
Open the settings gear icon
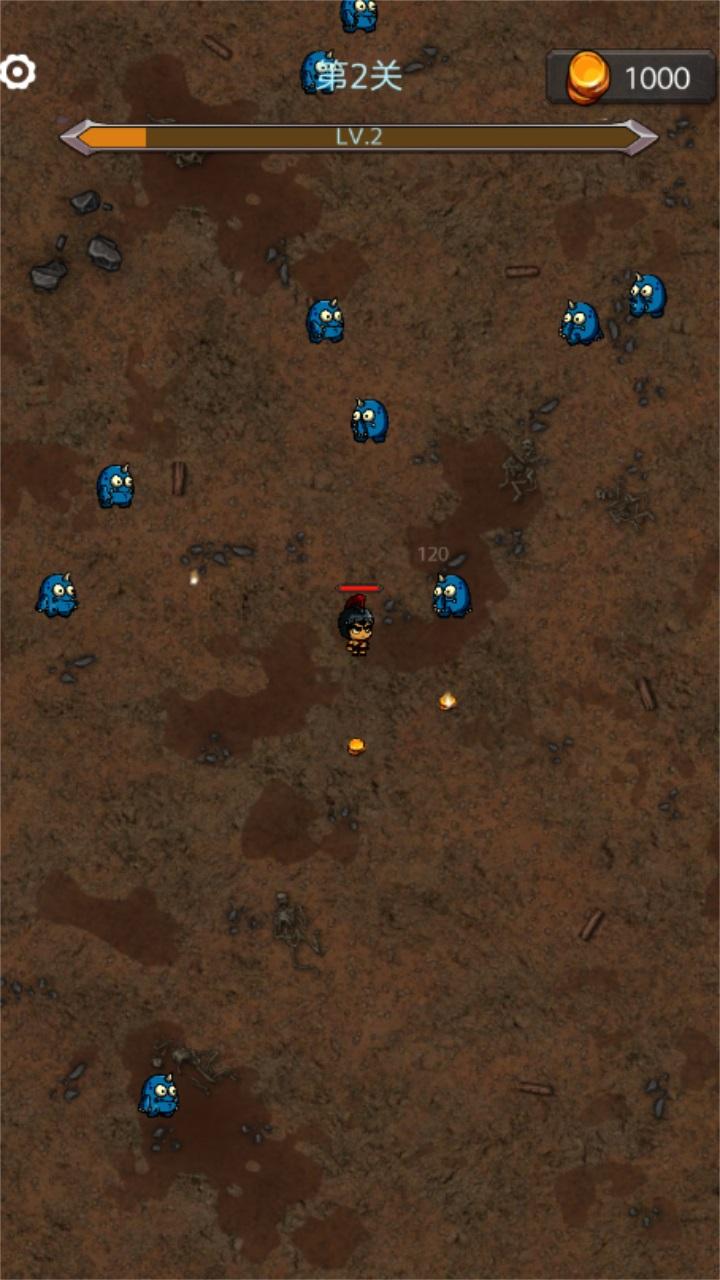pos(17,72)
